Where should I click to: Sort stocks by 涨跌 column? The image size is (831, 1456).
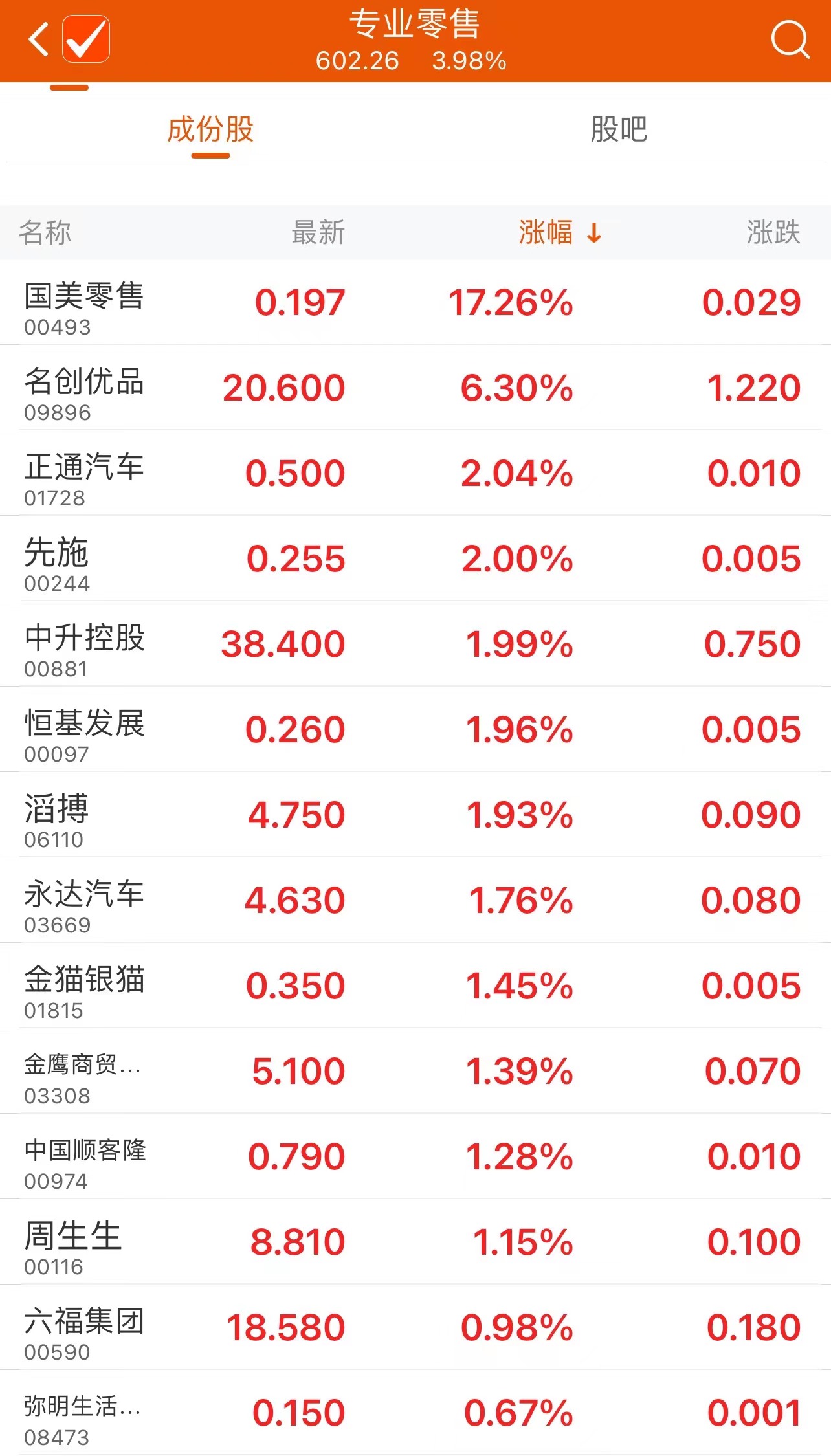(x=773, y=232)
